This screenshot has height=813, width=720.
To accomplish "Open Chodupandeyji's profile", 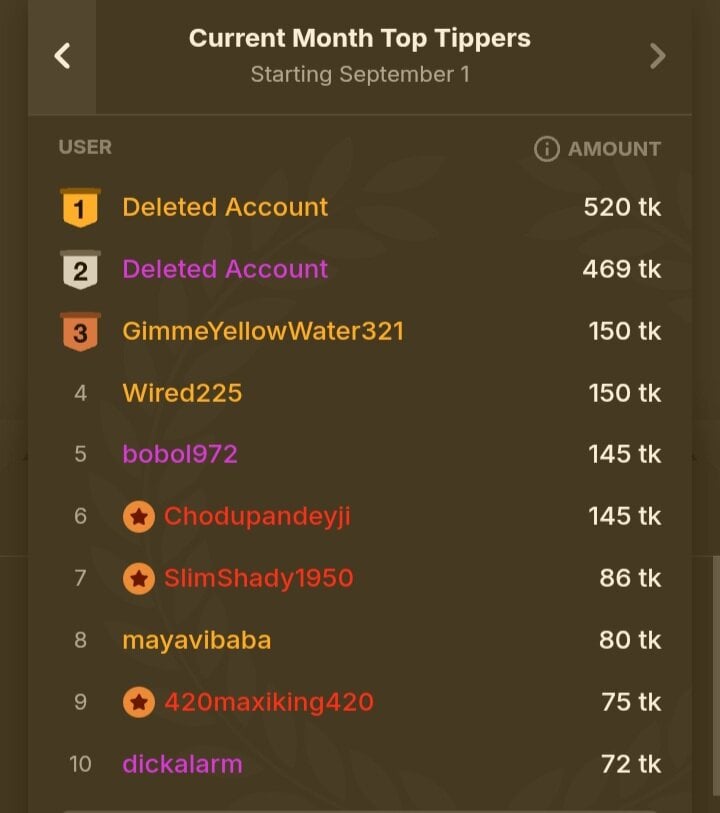I will tap(257, 516).
